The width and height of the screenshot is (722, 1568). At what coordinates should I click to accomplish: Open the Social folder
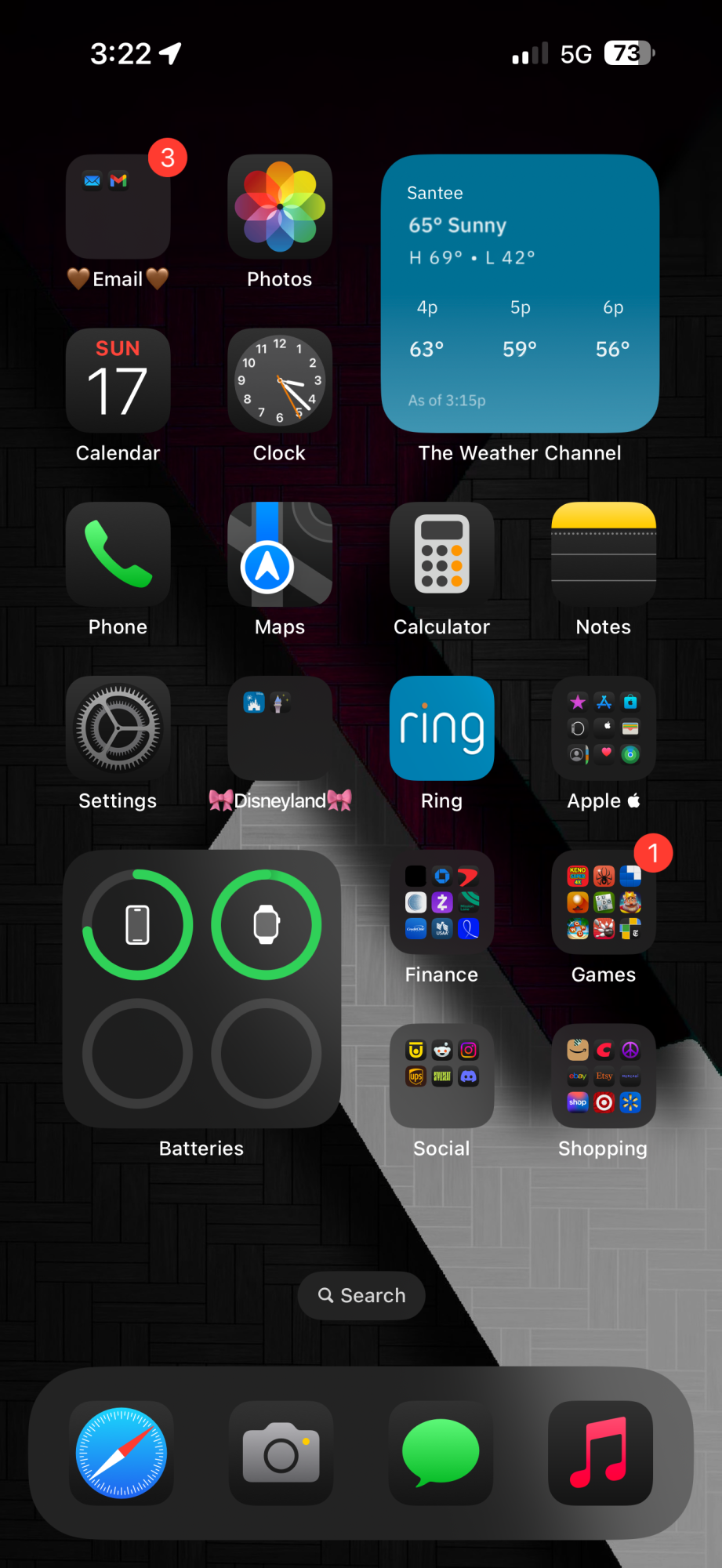441,1077
